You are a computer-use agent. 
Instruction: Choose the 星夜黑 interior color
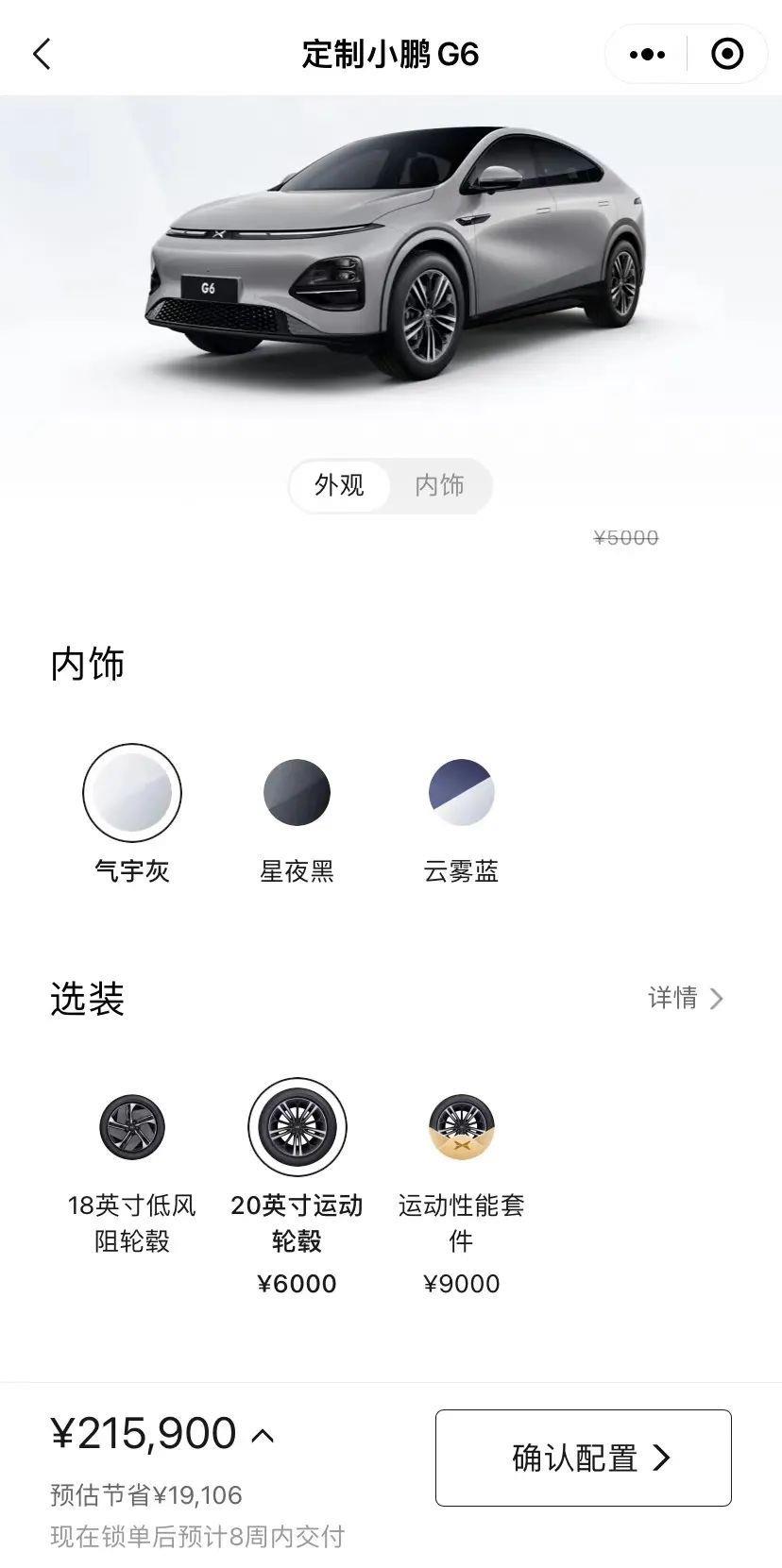coord(297,793)
